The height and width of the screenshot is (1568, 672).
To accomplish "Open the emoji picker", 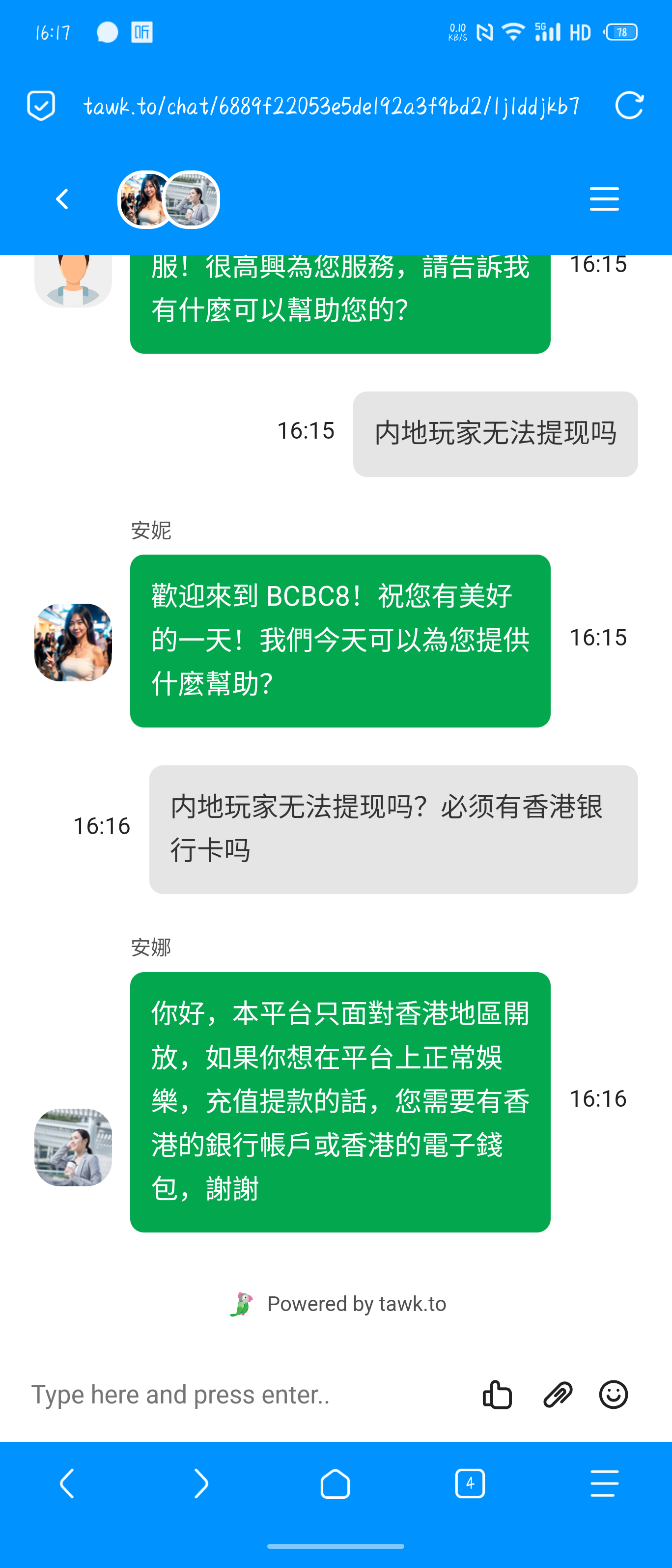I will point(613,1395).
